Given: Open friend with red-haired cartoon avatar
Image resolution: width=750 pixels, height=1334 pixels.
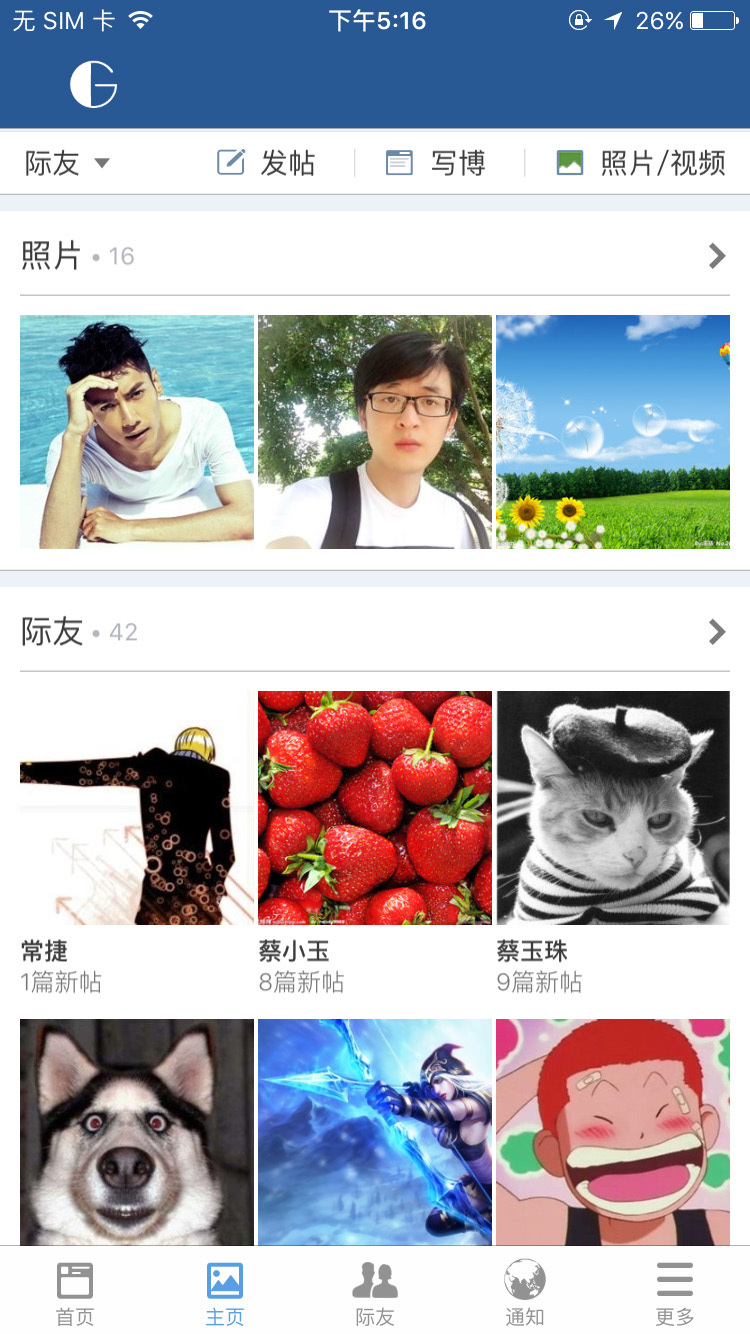Looking at the screenshot, I should click(613, 1132).
